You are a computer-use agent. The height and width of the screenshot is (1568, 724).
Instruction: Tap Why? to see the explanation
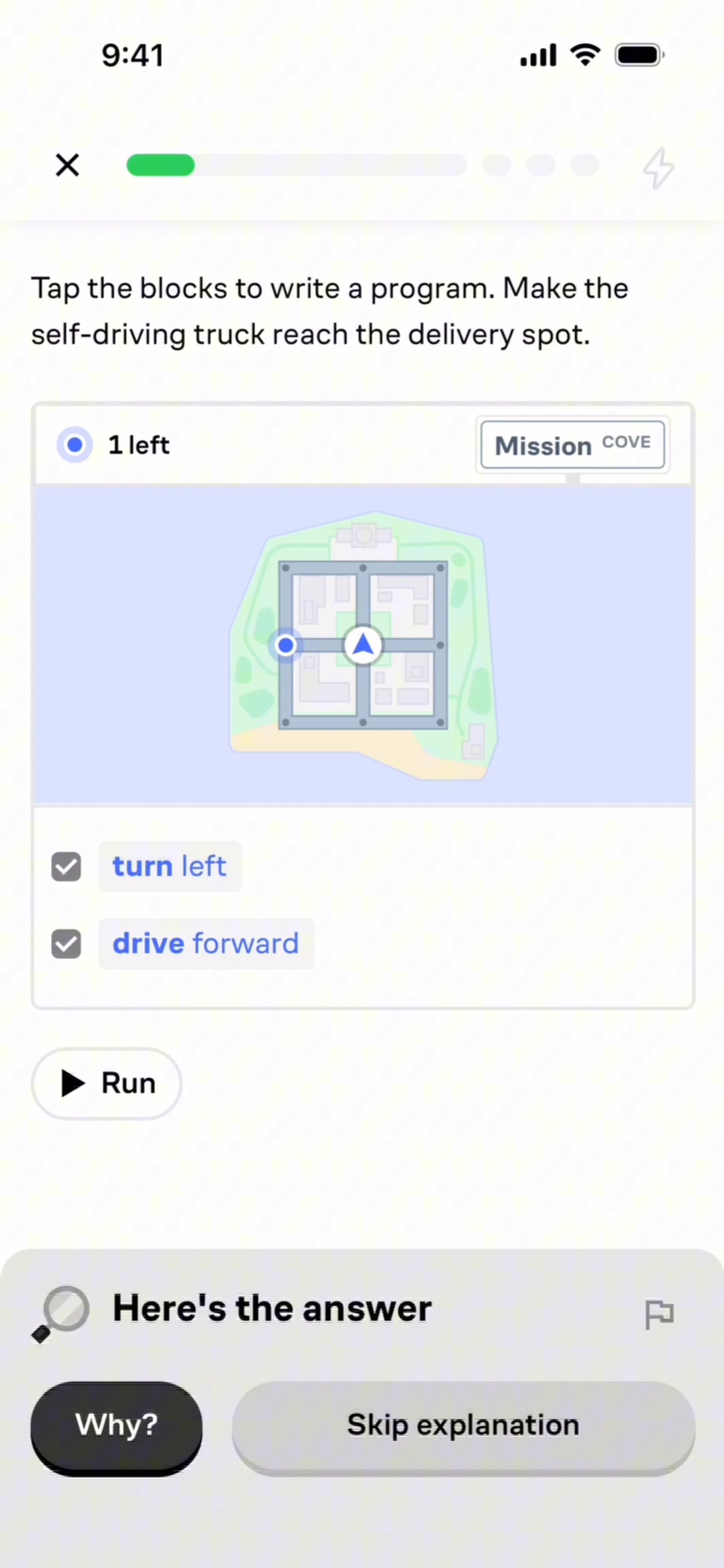coord(116,1425)
